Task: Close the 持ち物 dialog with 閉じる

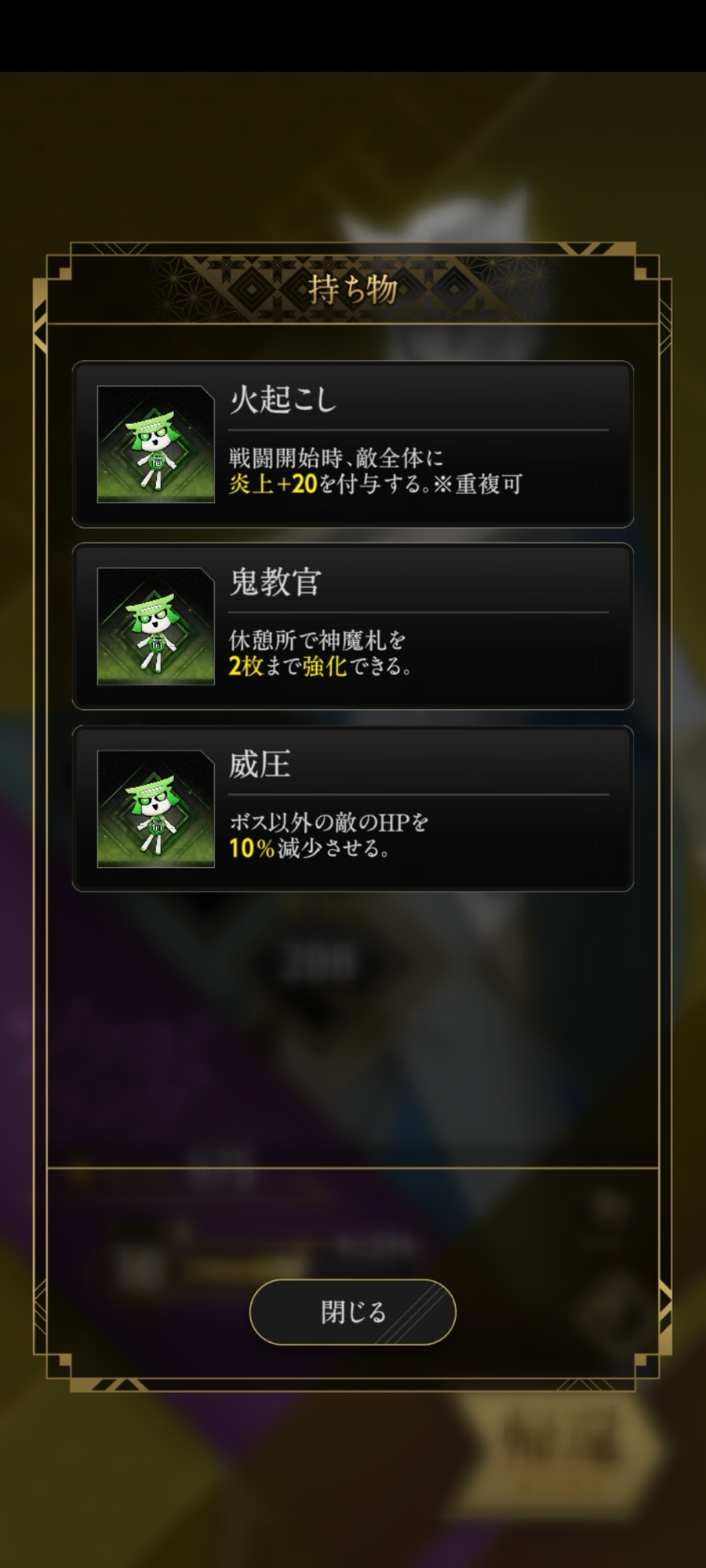Action: point(352,1312)
